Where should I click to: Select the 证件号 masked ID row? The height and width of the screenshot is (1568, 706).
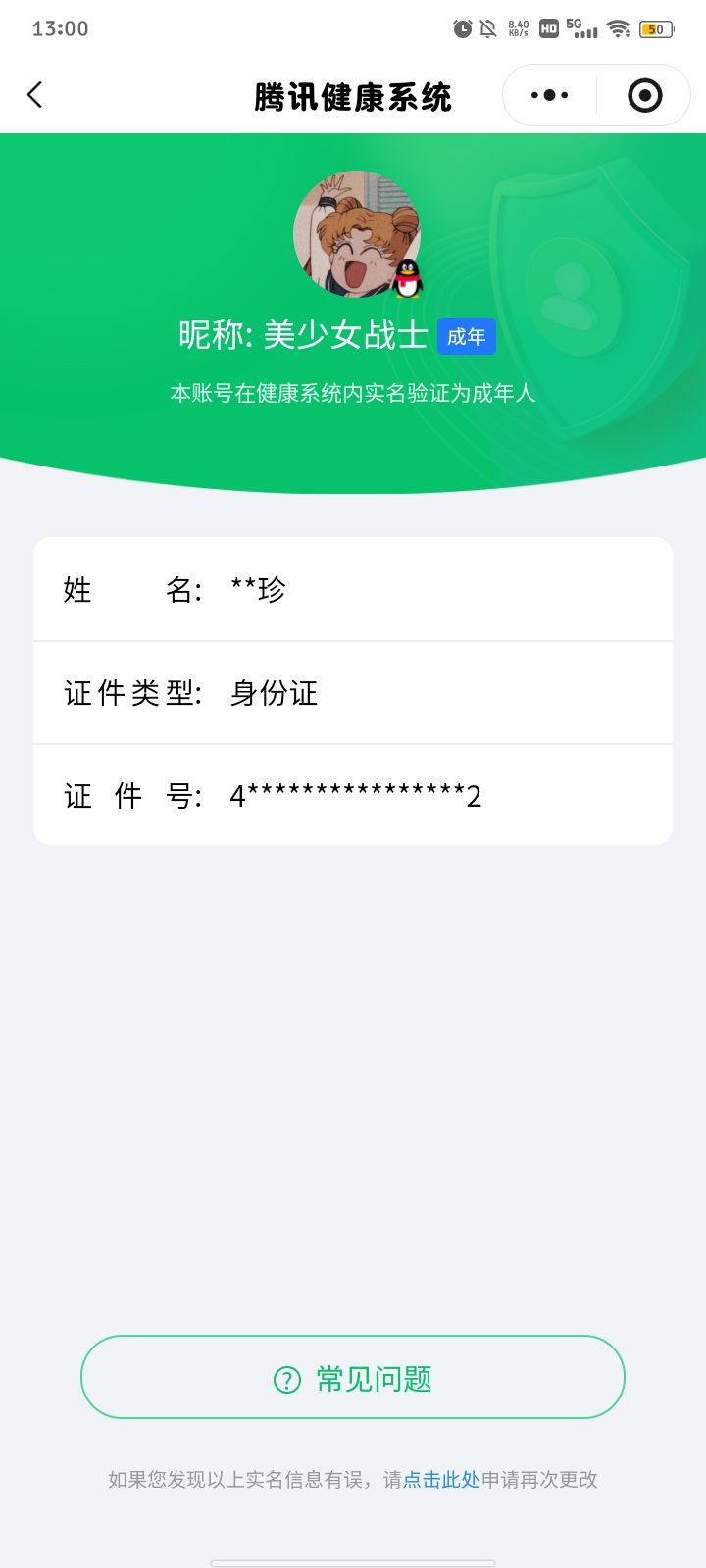[353, 795]
